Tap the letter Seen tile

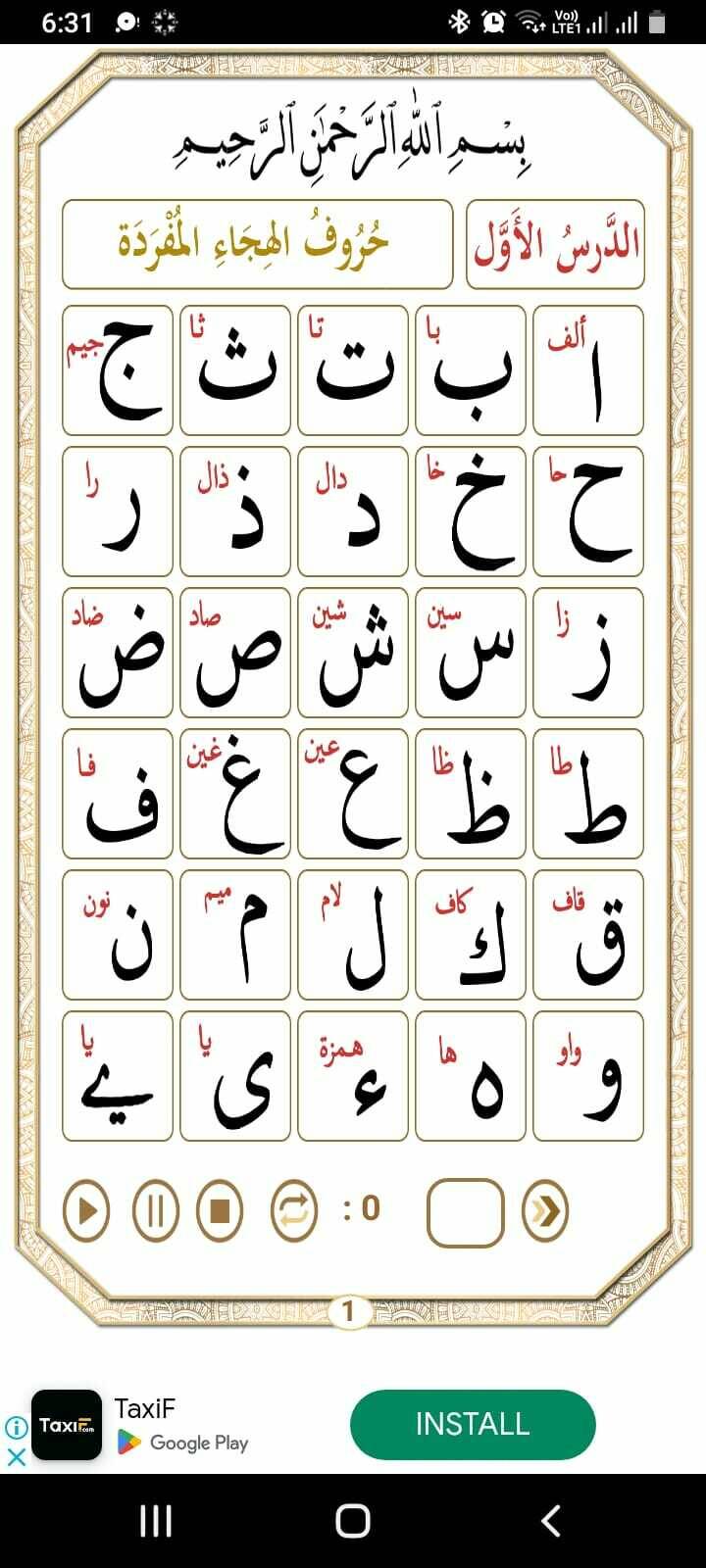(x=471, y=653)
